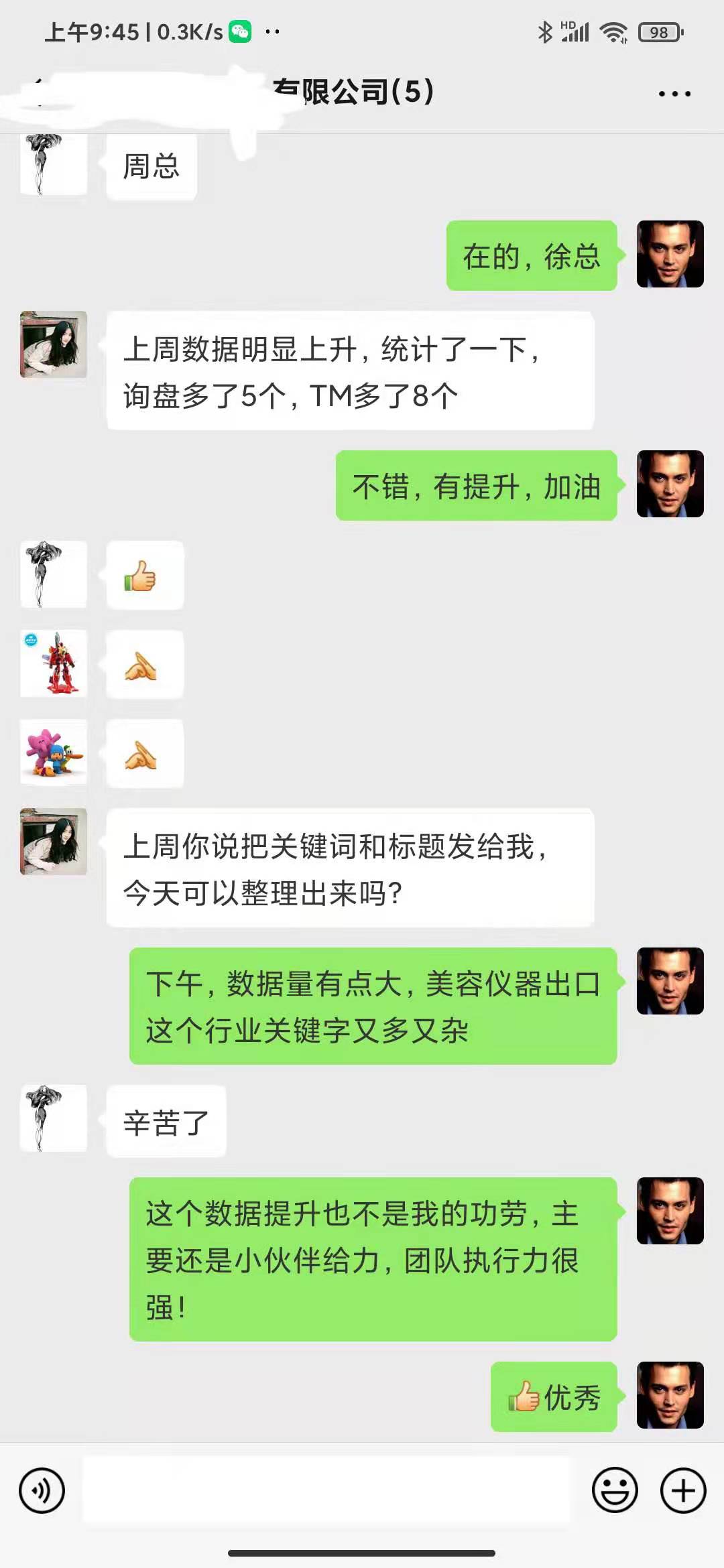Open the group chat overflow menu
This screenshot has width=724, height=1568.
674,94
